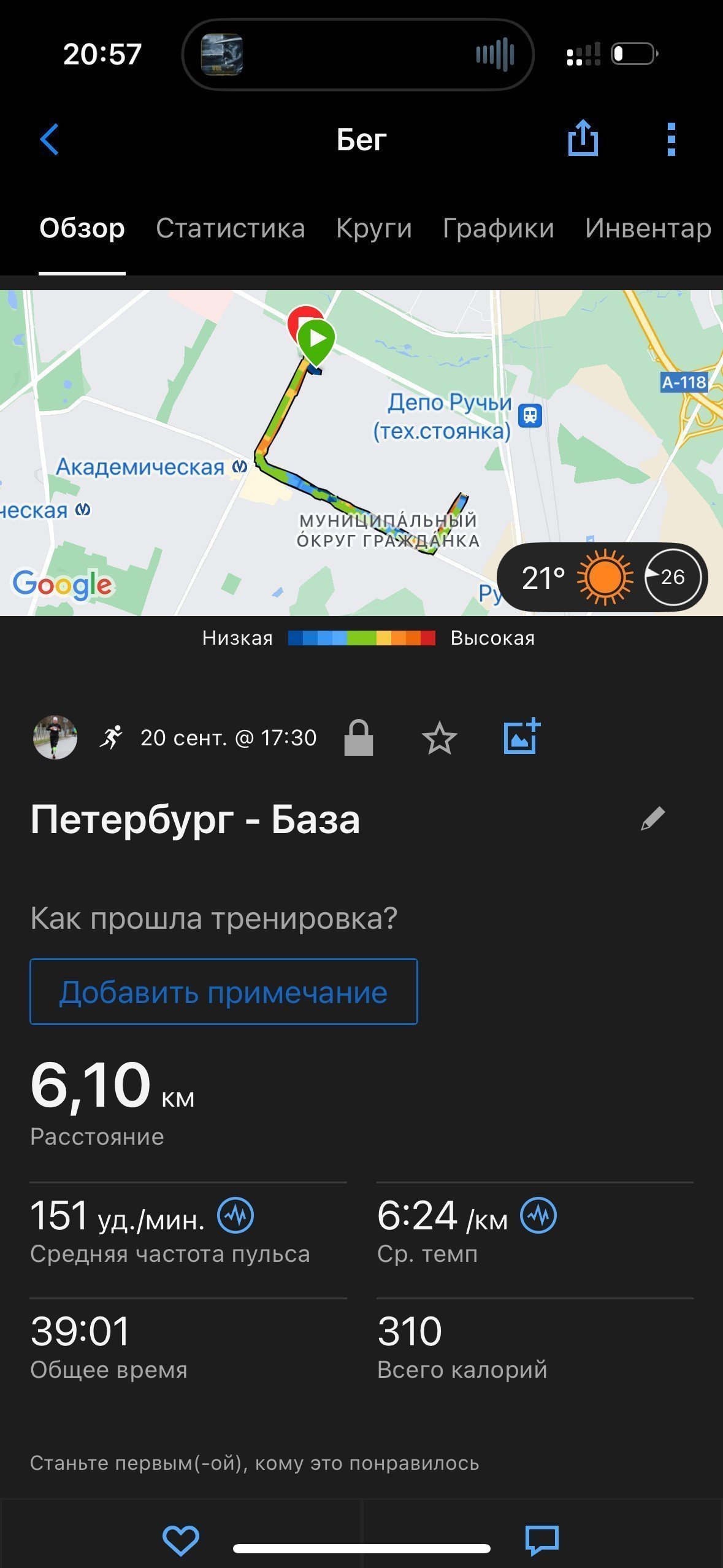The image size is (723, 1568).
Task: Like this activity with the heart
Action: point(180,1540)
